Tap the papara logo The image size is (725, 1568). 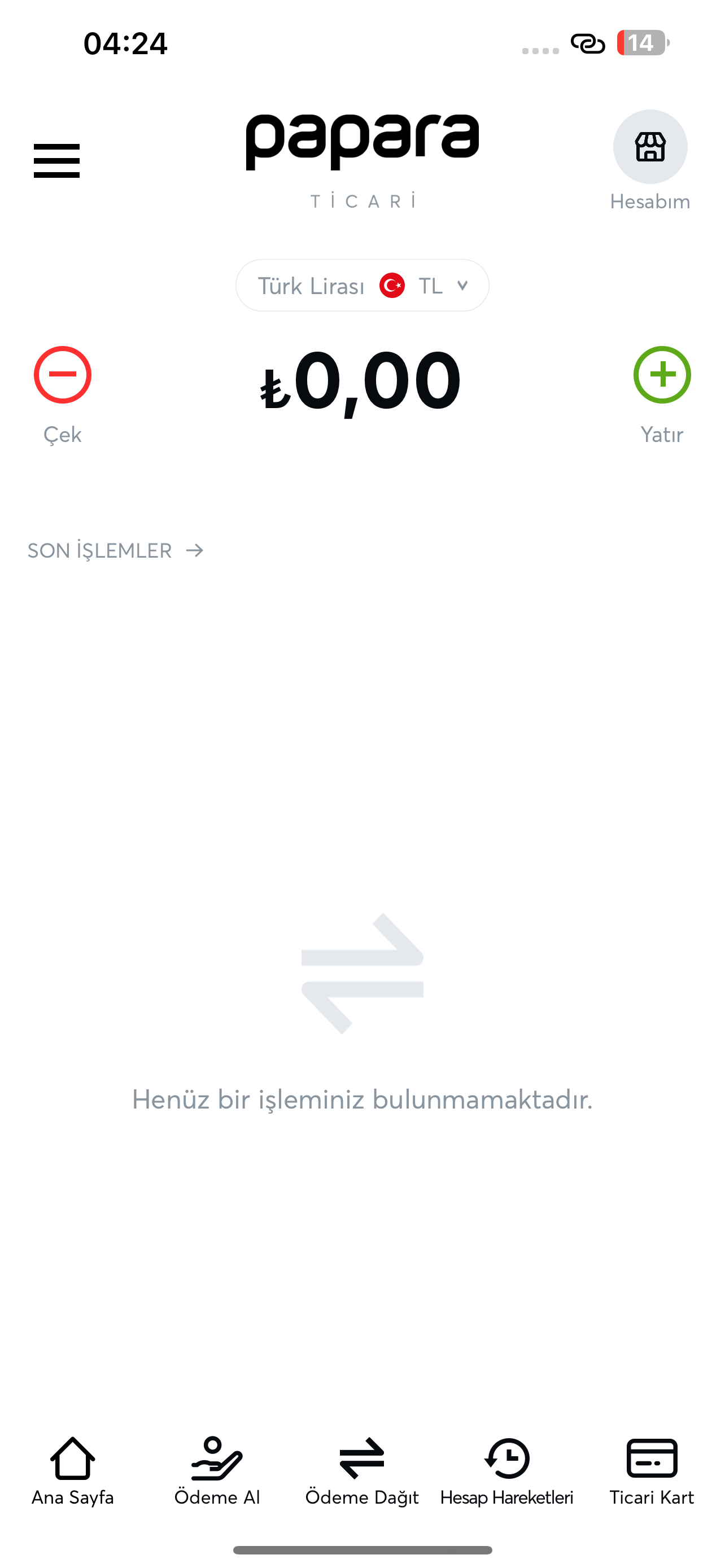click(x=362, y=140)
